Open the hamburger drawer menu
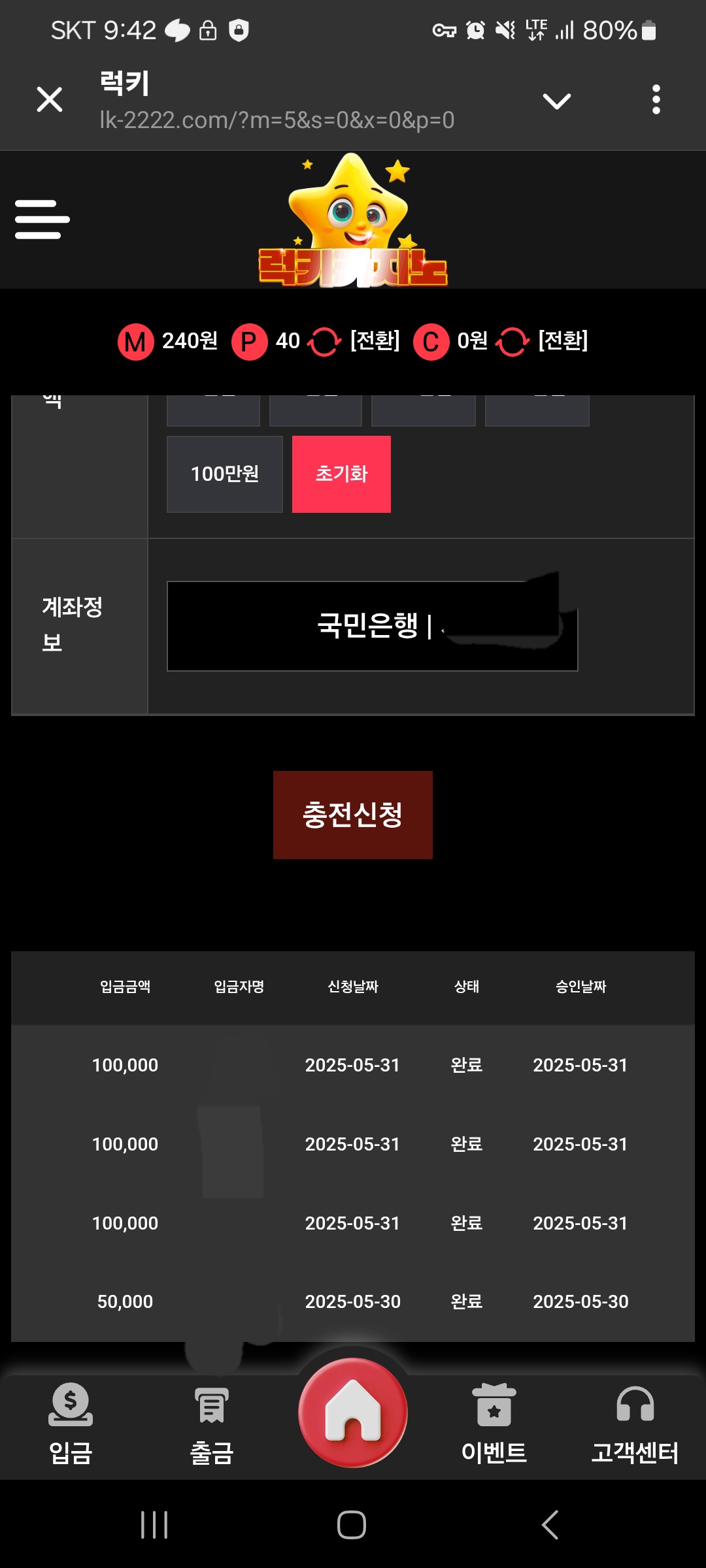706x1568 pixels. point(42,220)
